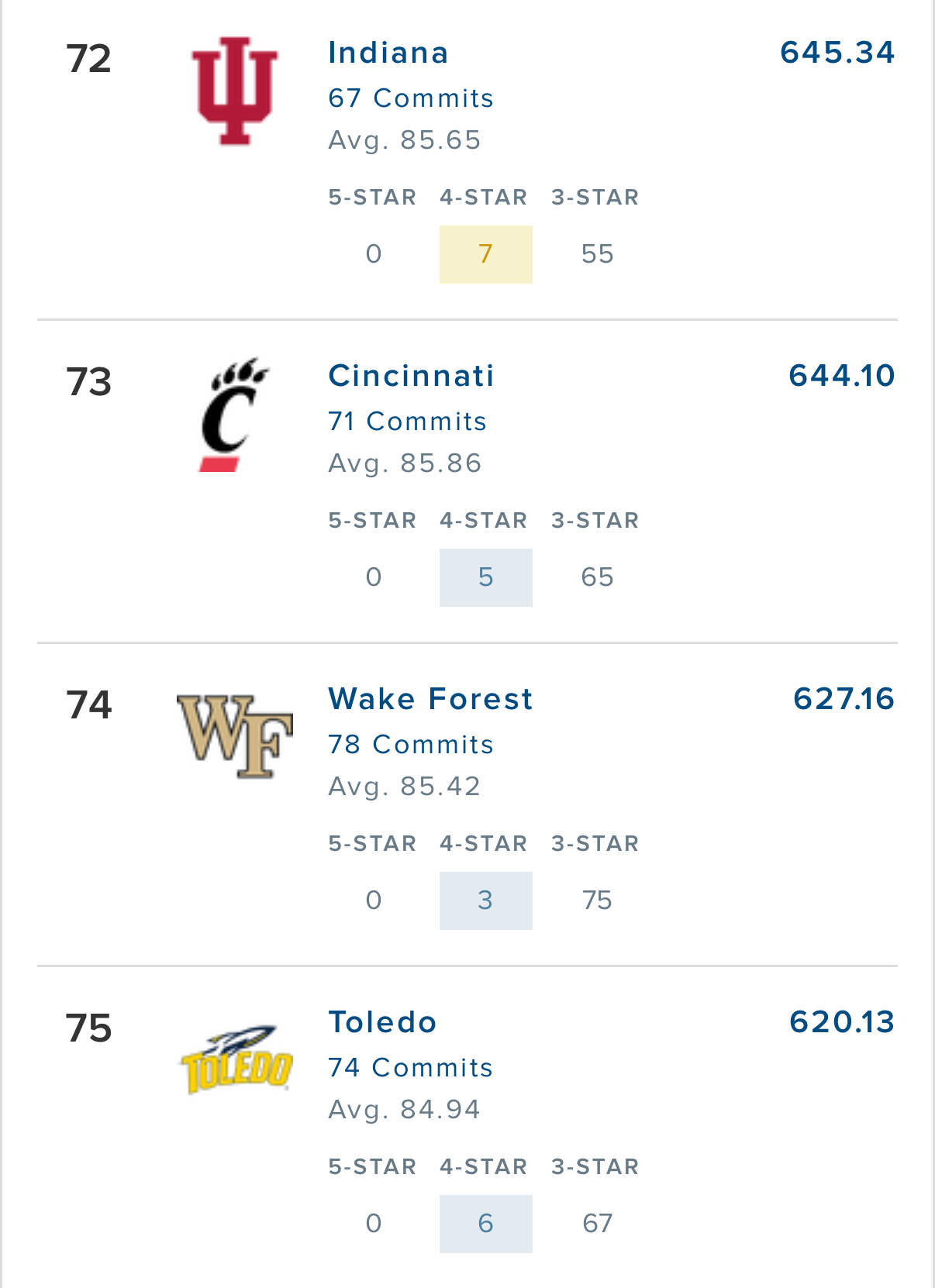The height and width of the screenshot is (1288, 935).
Task: View Wake Forest's 78 Commits
Action: click(411, 745)
